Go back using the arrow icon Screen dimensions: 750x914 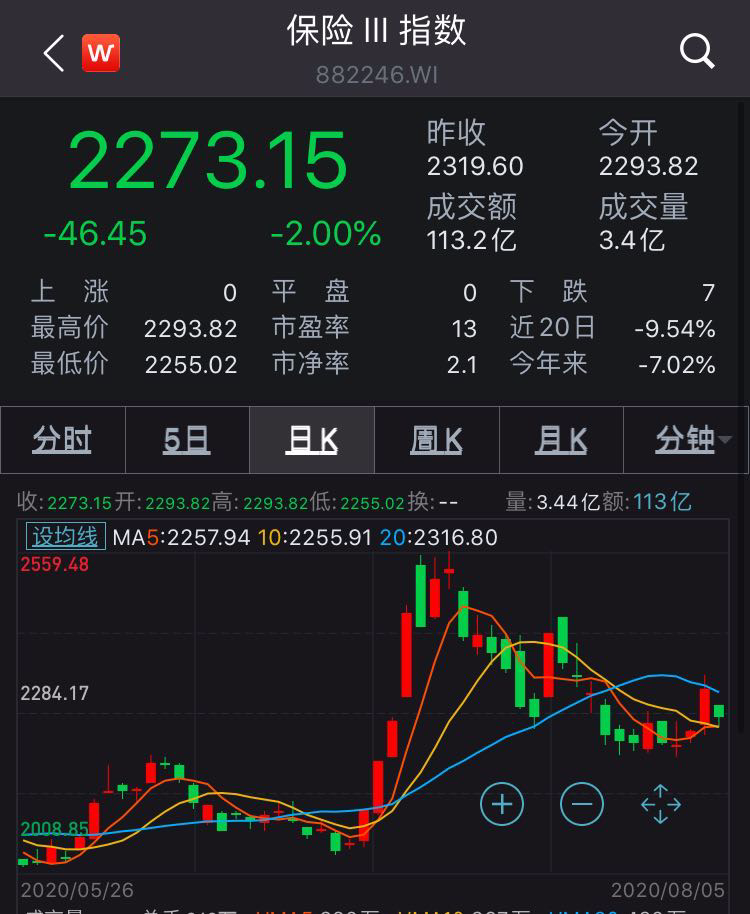(54, 53)
